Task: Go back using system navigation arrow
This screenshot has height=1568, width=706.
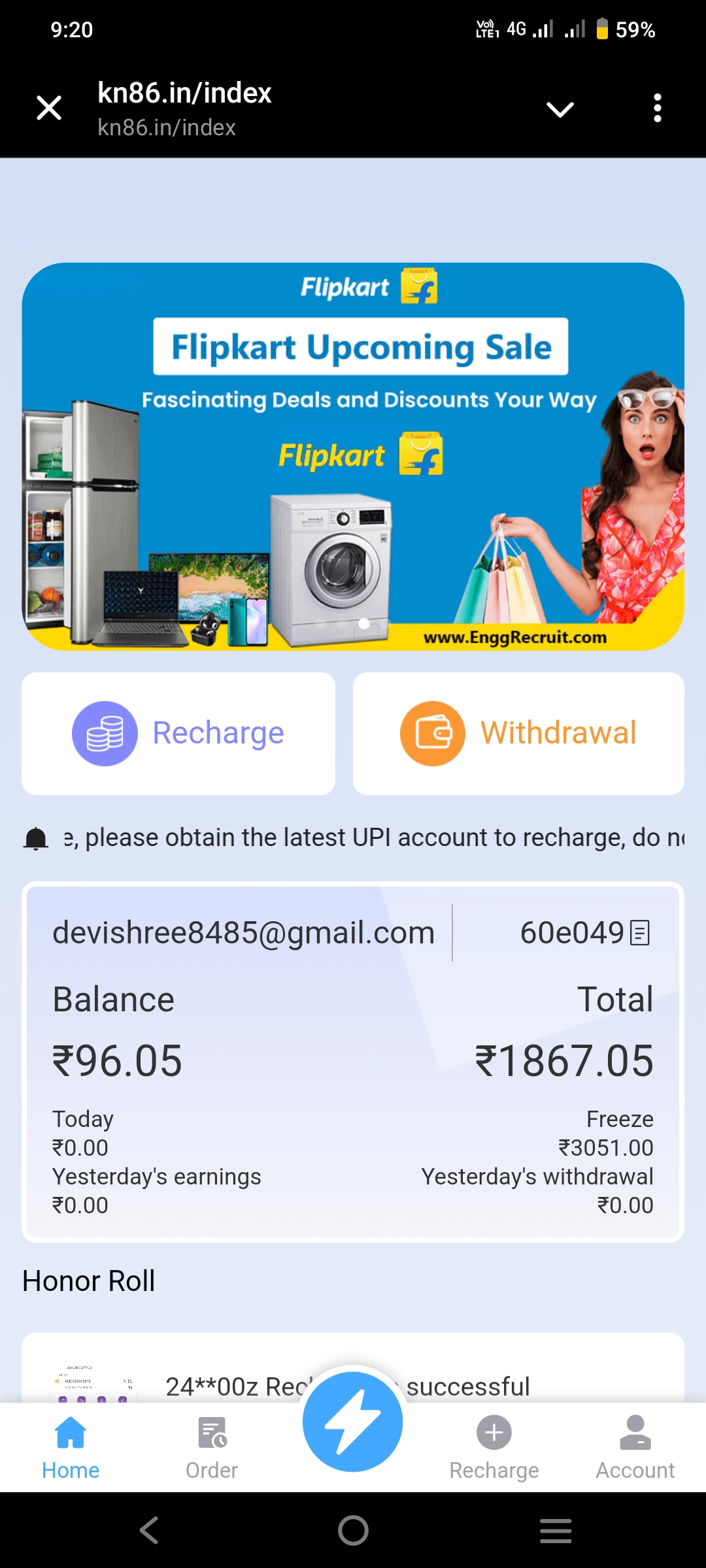Action: [149, 1530]
